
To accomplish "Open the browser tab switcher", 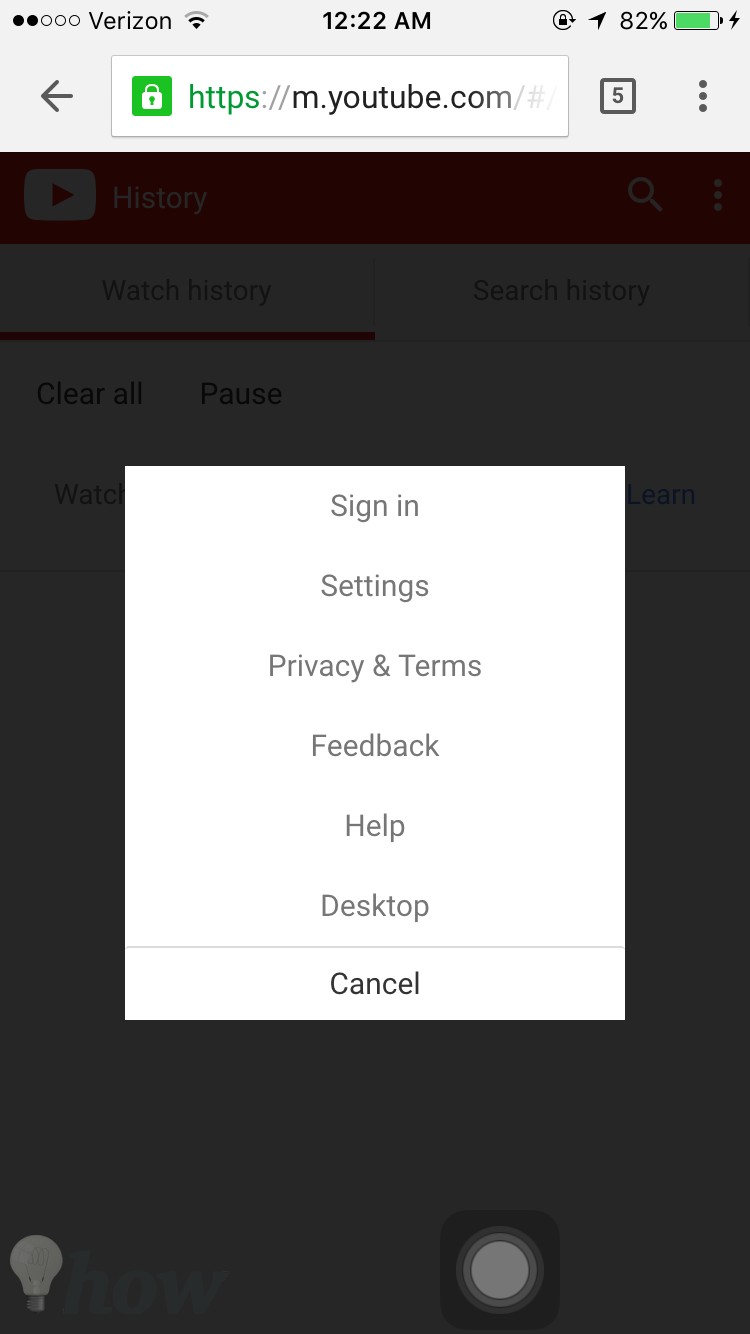I will point(617,96).
